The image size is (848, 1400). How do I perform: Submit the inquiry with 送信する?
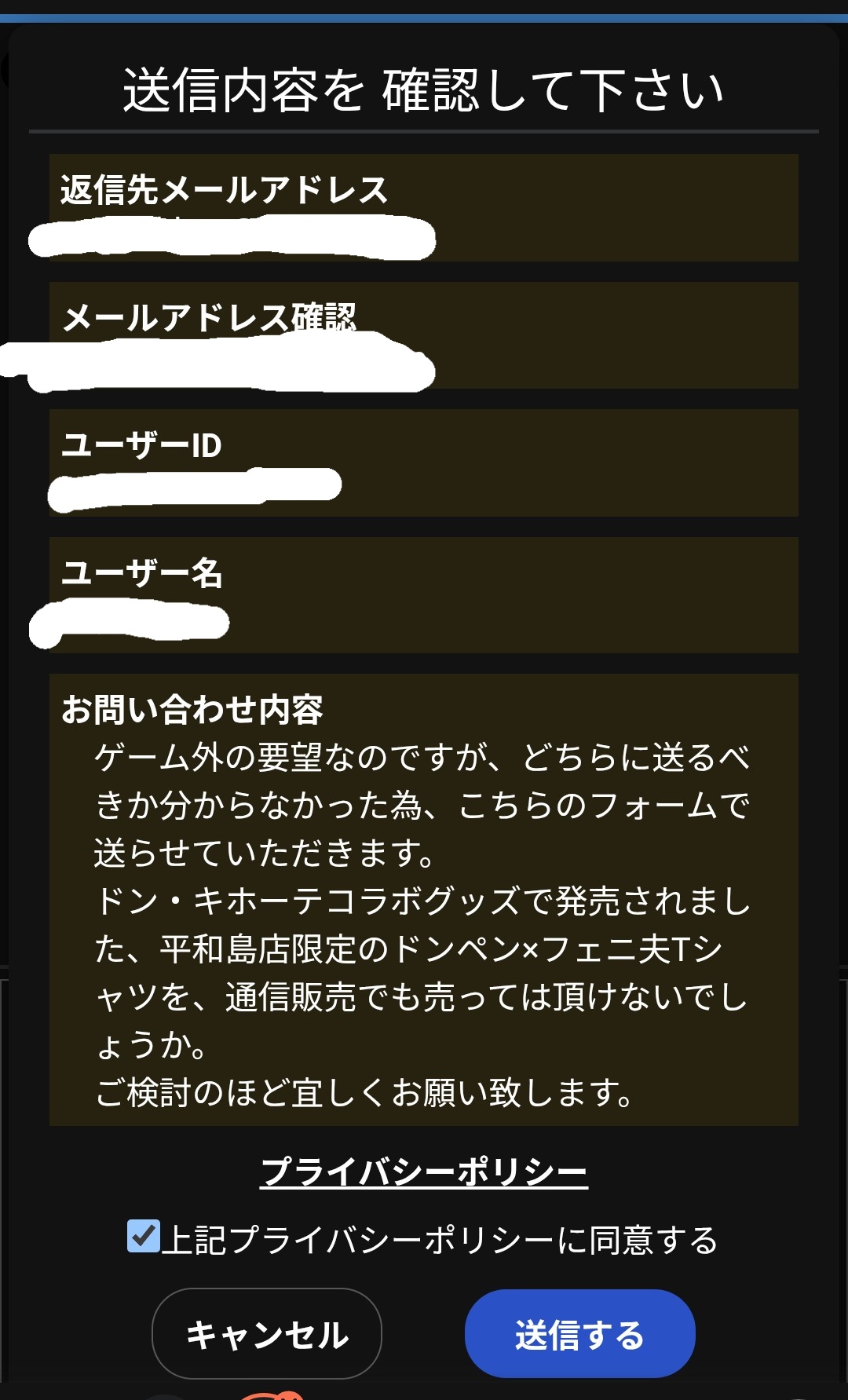click(579, 1334)
